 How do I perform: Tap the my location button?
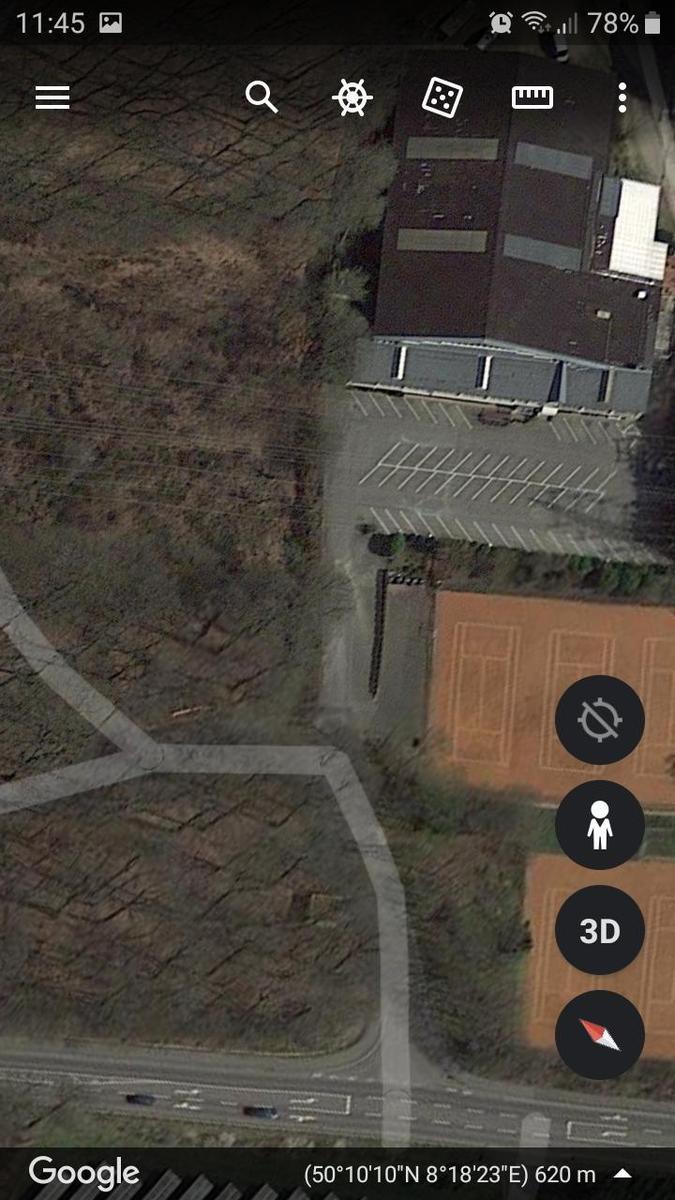pyautogui.click(x=600, y=720)
